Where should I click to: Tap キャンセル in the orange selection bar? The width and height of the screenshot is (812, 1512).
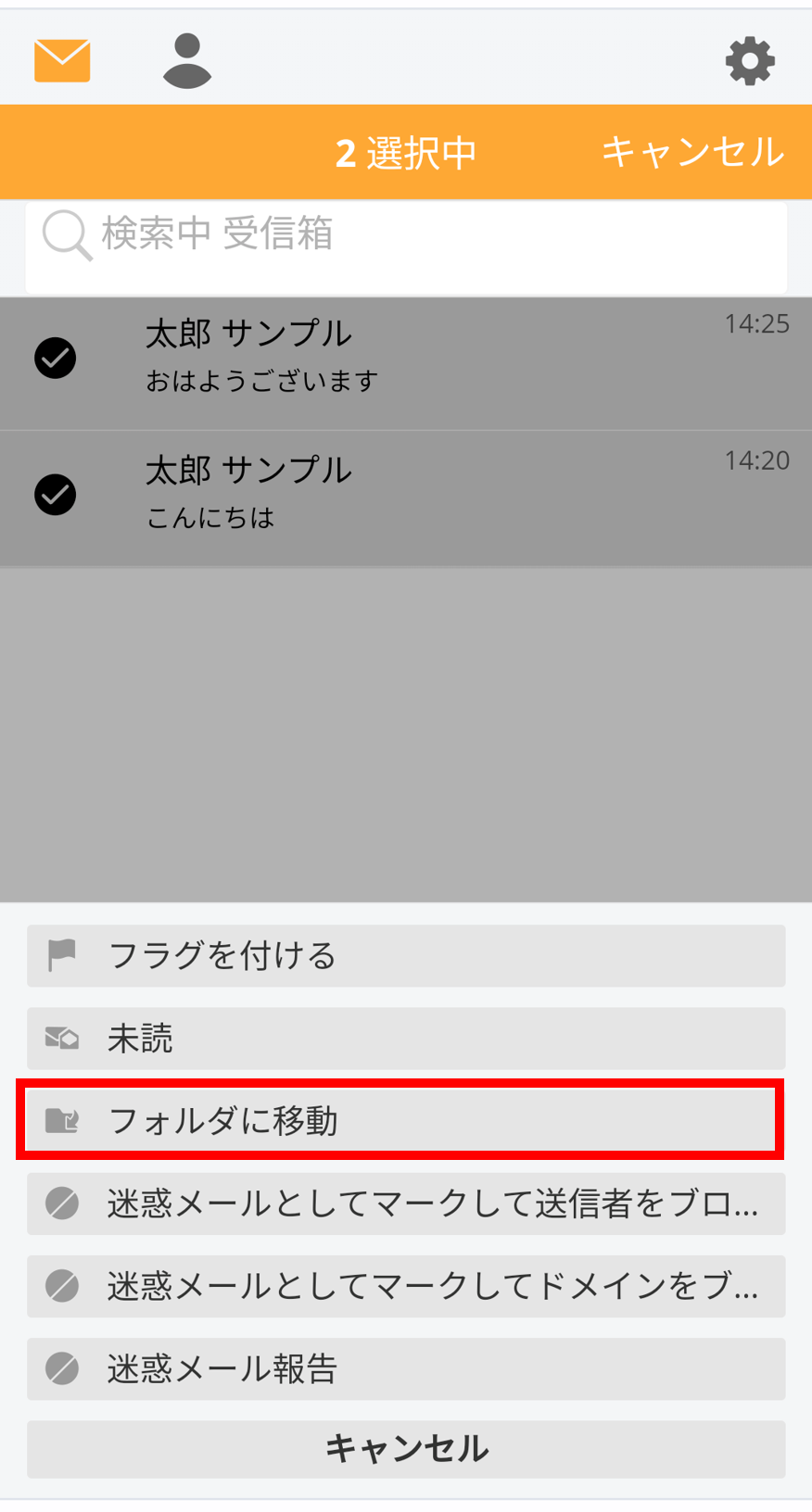[692, 152]
